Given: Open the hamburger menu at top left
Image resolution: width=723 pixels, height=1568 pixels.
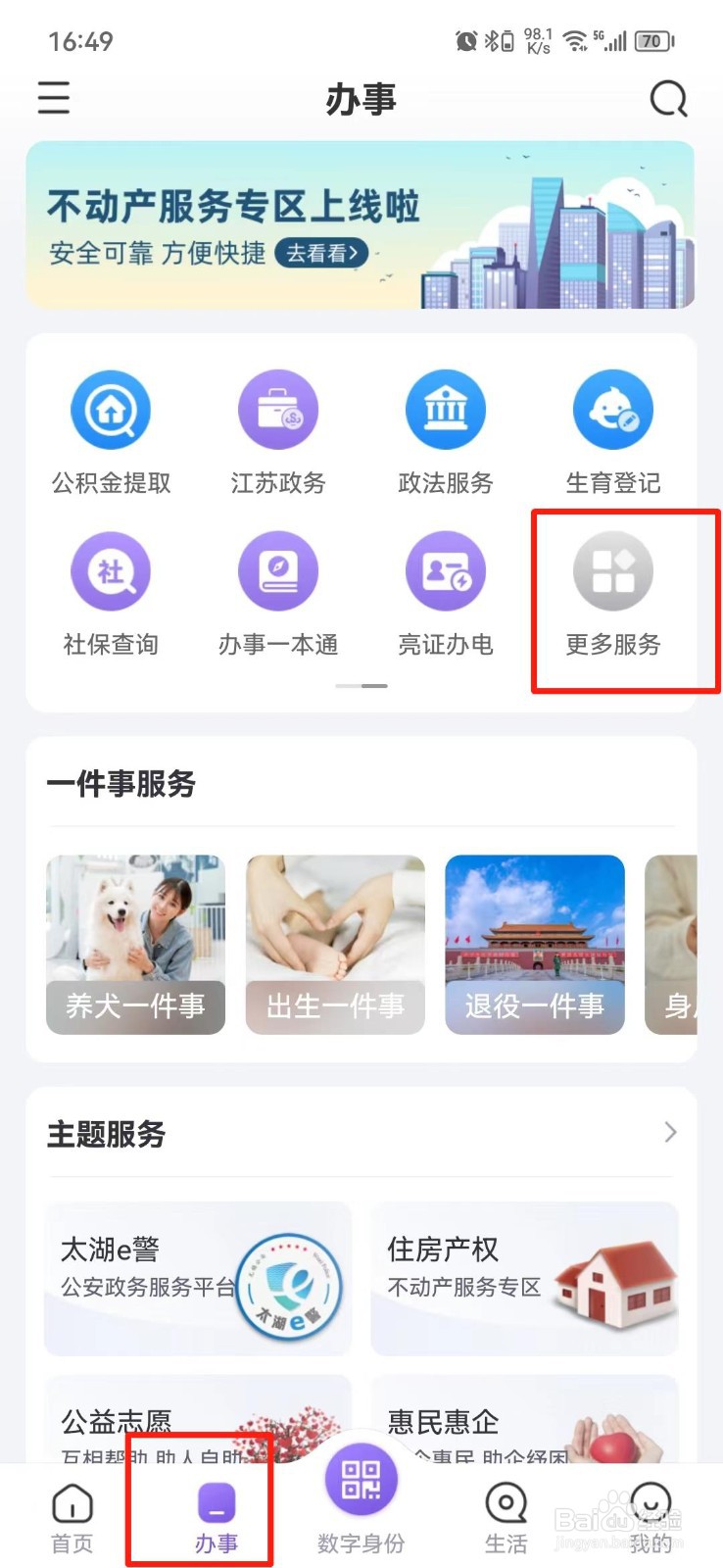Looking at the screenshot, I should tap(53, 99).
